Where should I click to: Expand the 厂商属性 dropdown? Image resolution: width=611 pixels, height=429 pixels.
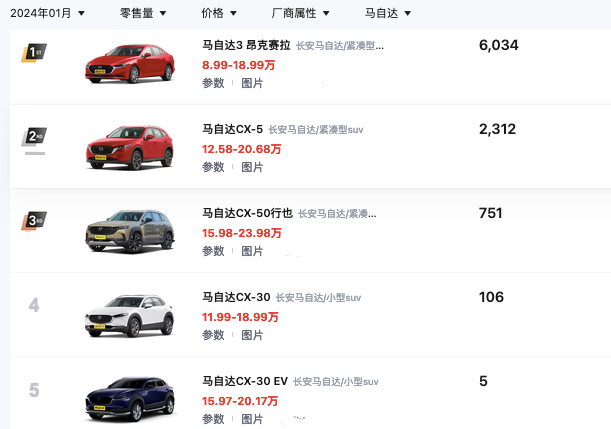tap(300, 13)
